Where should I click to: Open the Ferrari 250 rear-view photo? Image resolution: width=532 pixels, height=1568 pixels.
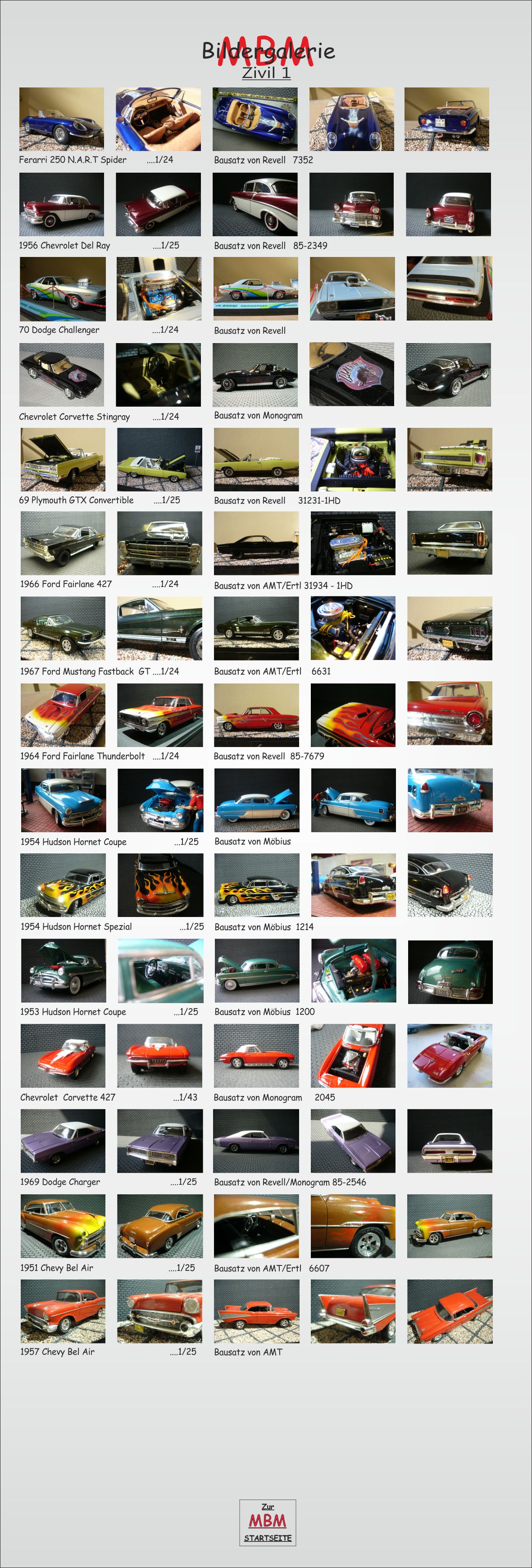(x=447, y=119)
